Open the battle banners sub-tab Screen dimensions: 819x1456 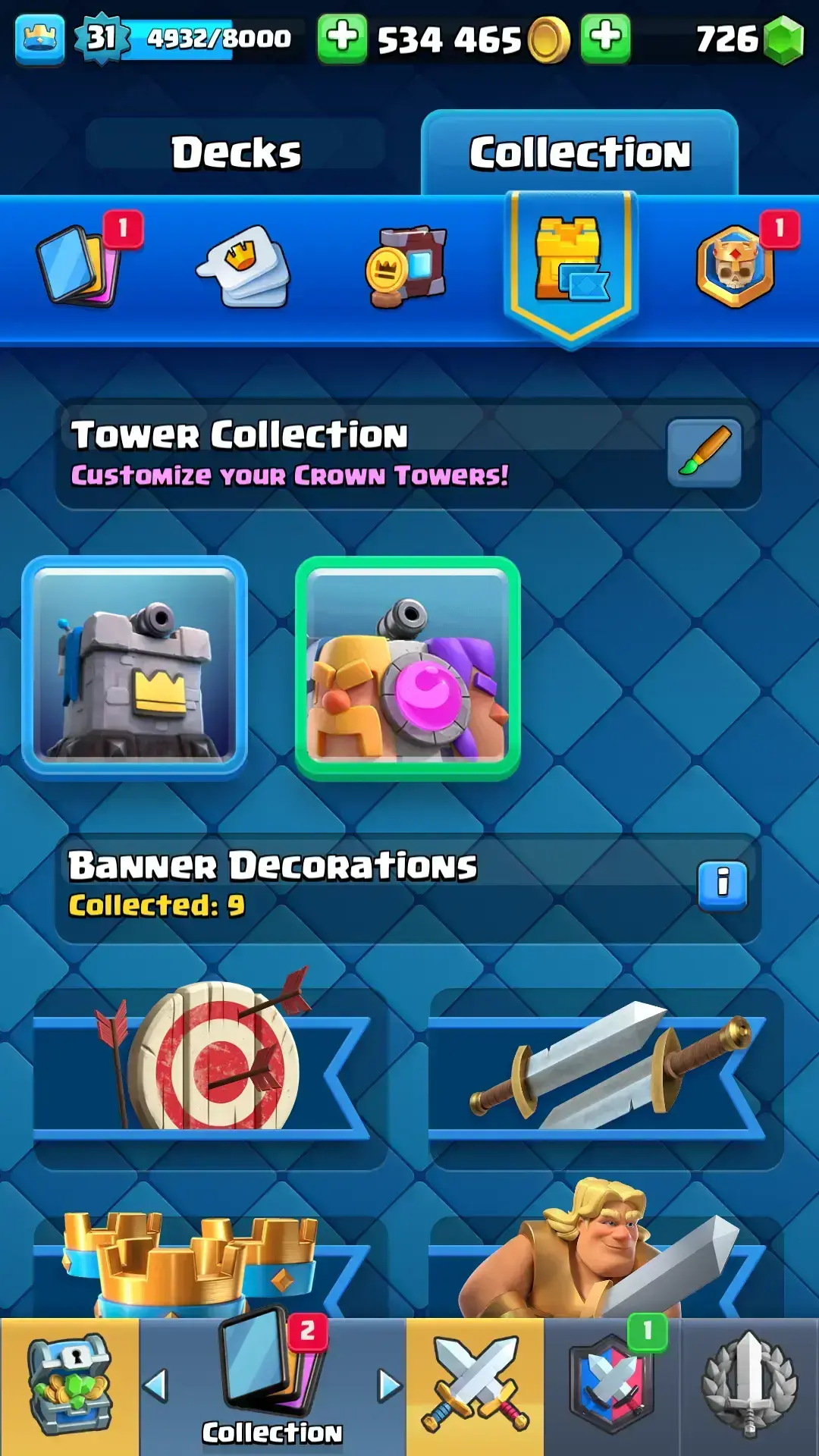[x=408, y=265]
